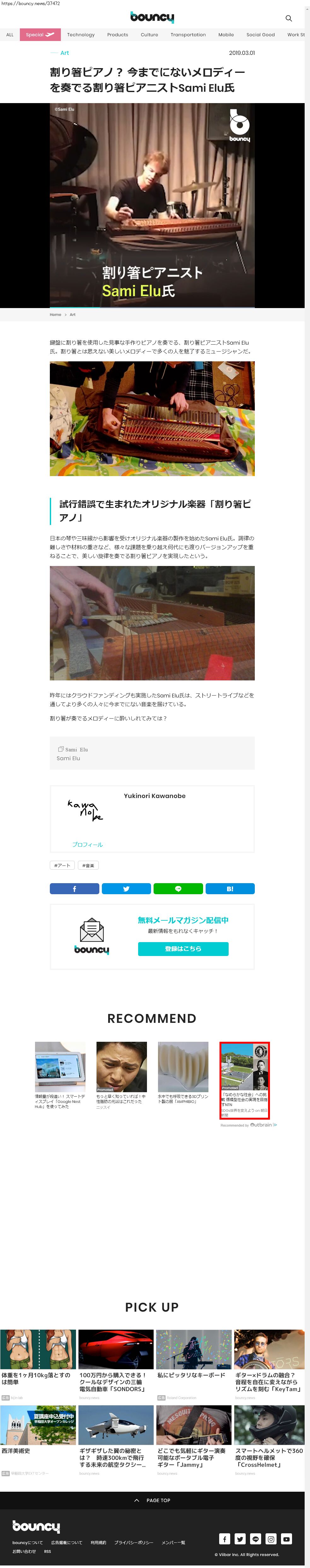Go to the Transportation tab
Screen dimensions: 310x1568
[x=188, y=35]
